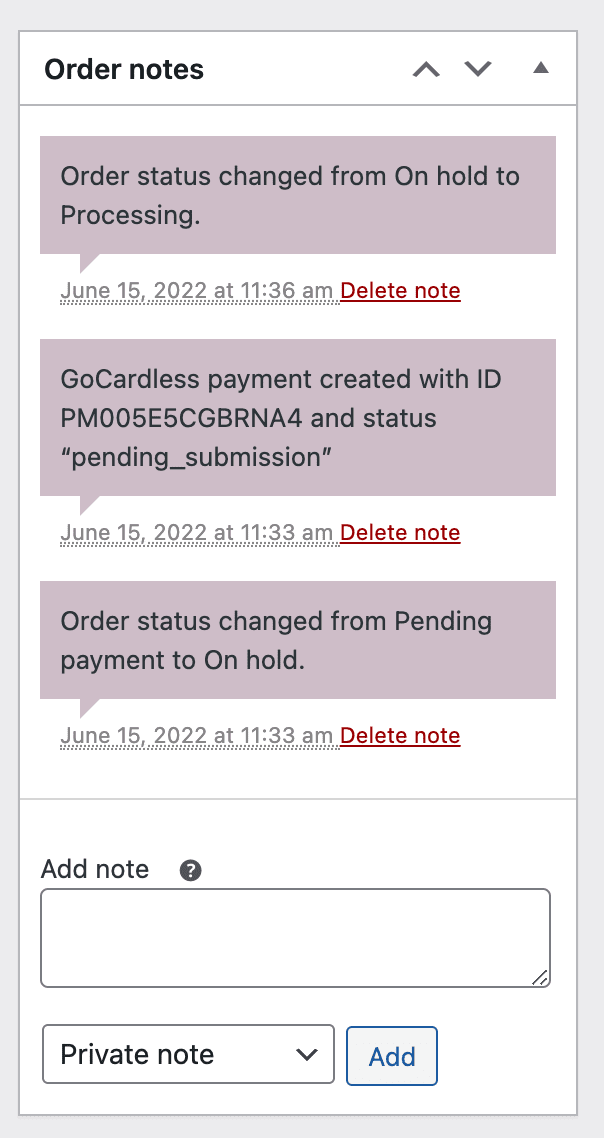Delete the GoCardless payment created note
This screenshot has width=604, height=1138.
400,533
